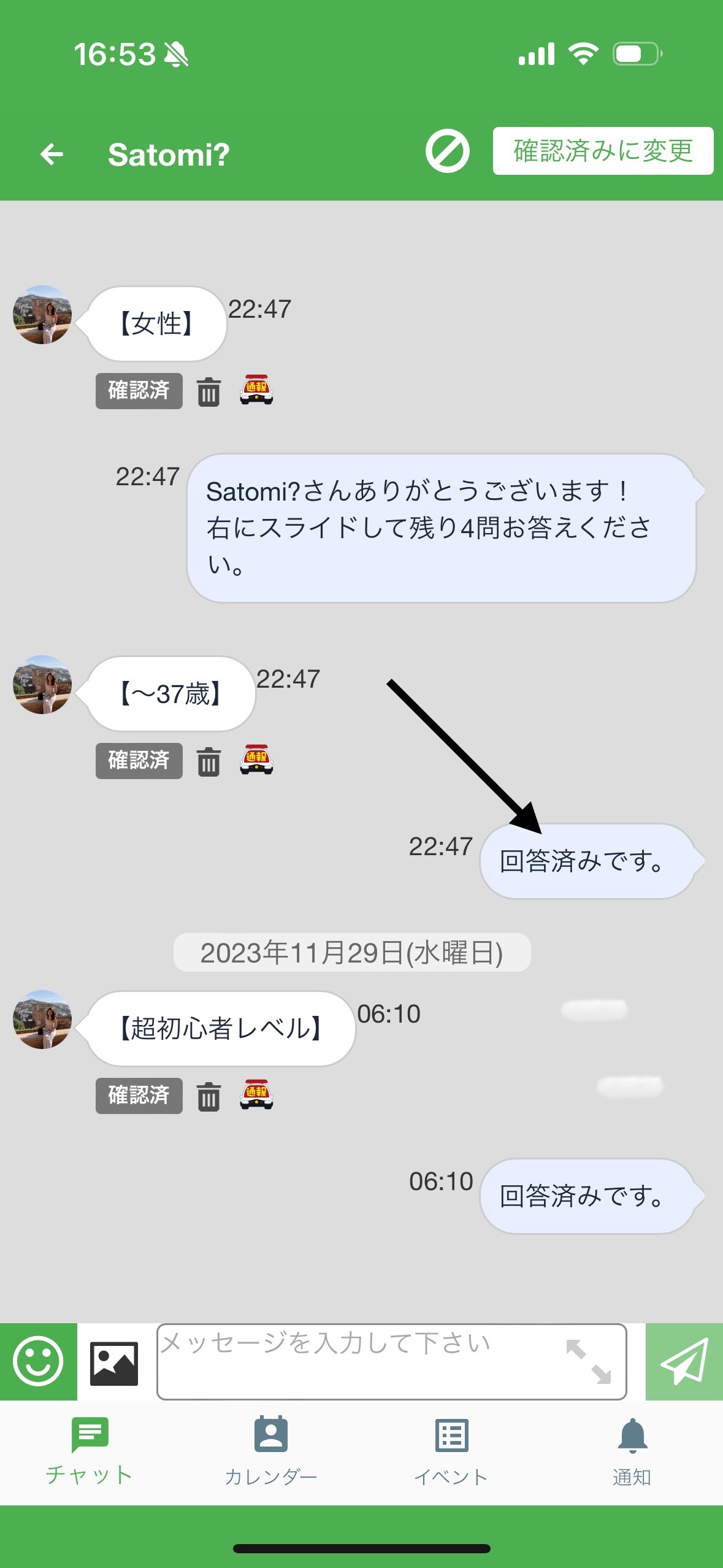
Task: Open the 通知 tab
Action: (632, 1451)
